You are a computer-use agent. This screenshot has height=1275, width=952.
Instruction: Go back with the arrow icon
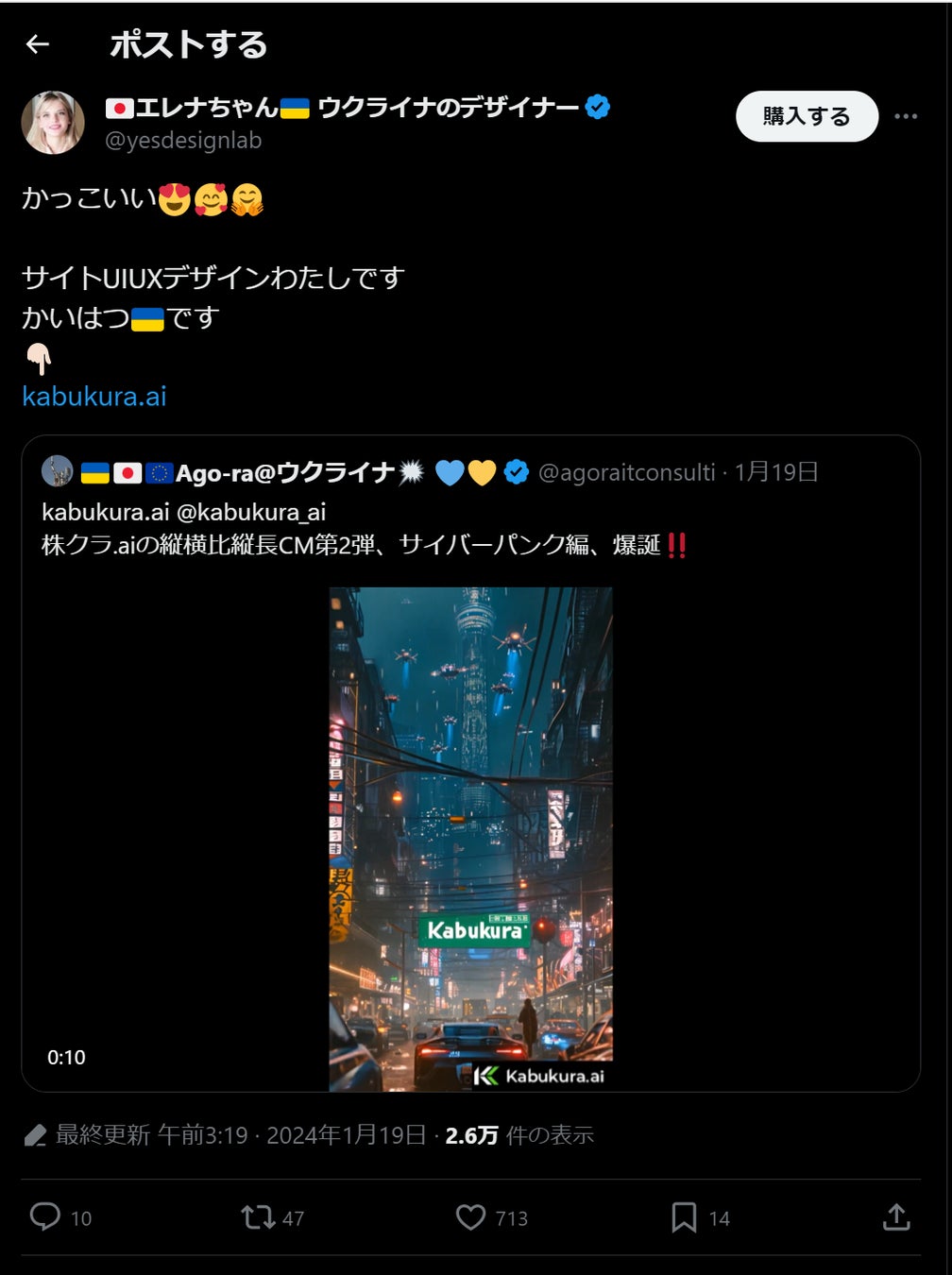coord(38,44)
